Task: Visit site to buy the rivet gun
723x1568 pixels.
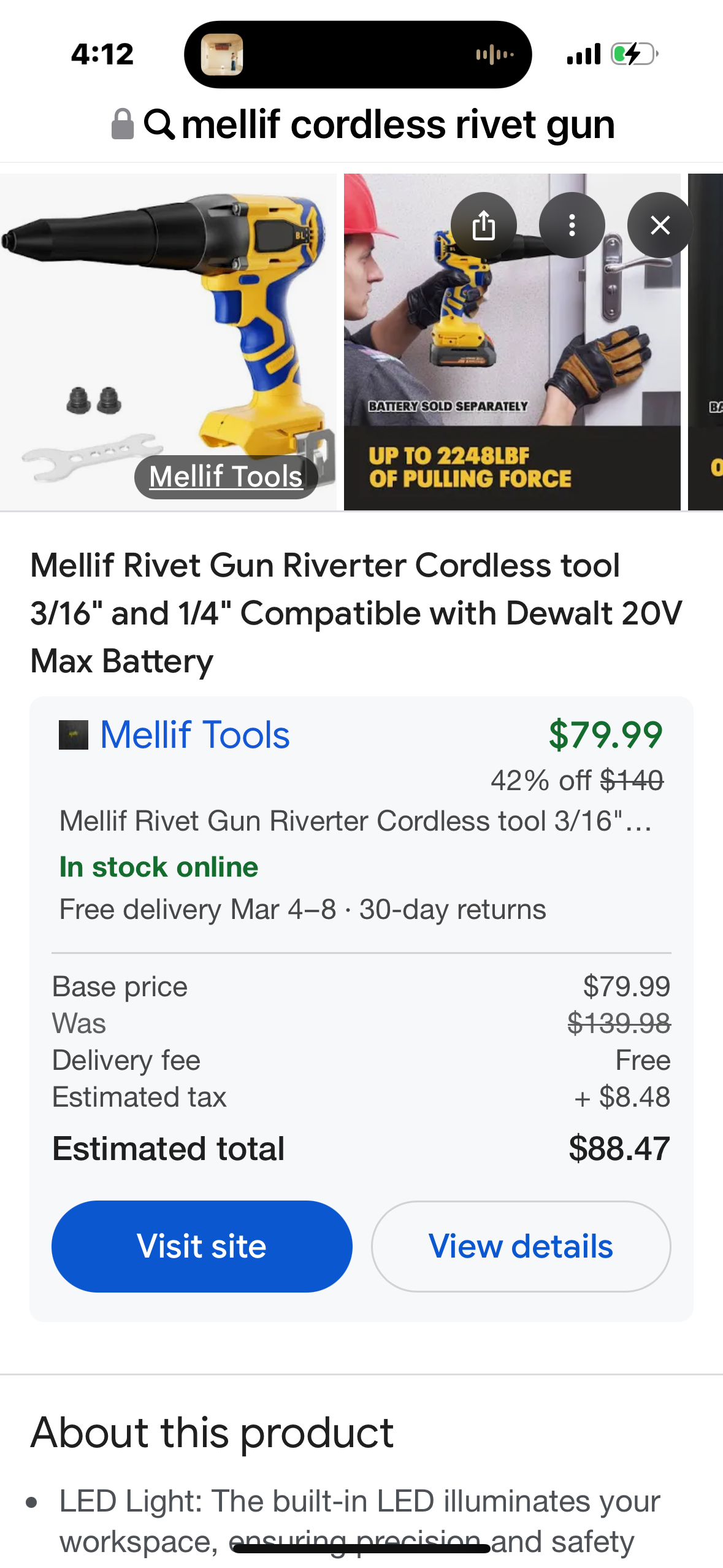Action: point(202,1246)
